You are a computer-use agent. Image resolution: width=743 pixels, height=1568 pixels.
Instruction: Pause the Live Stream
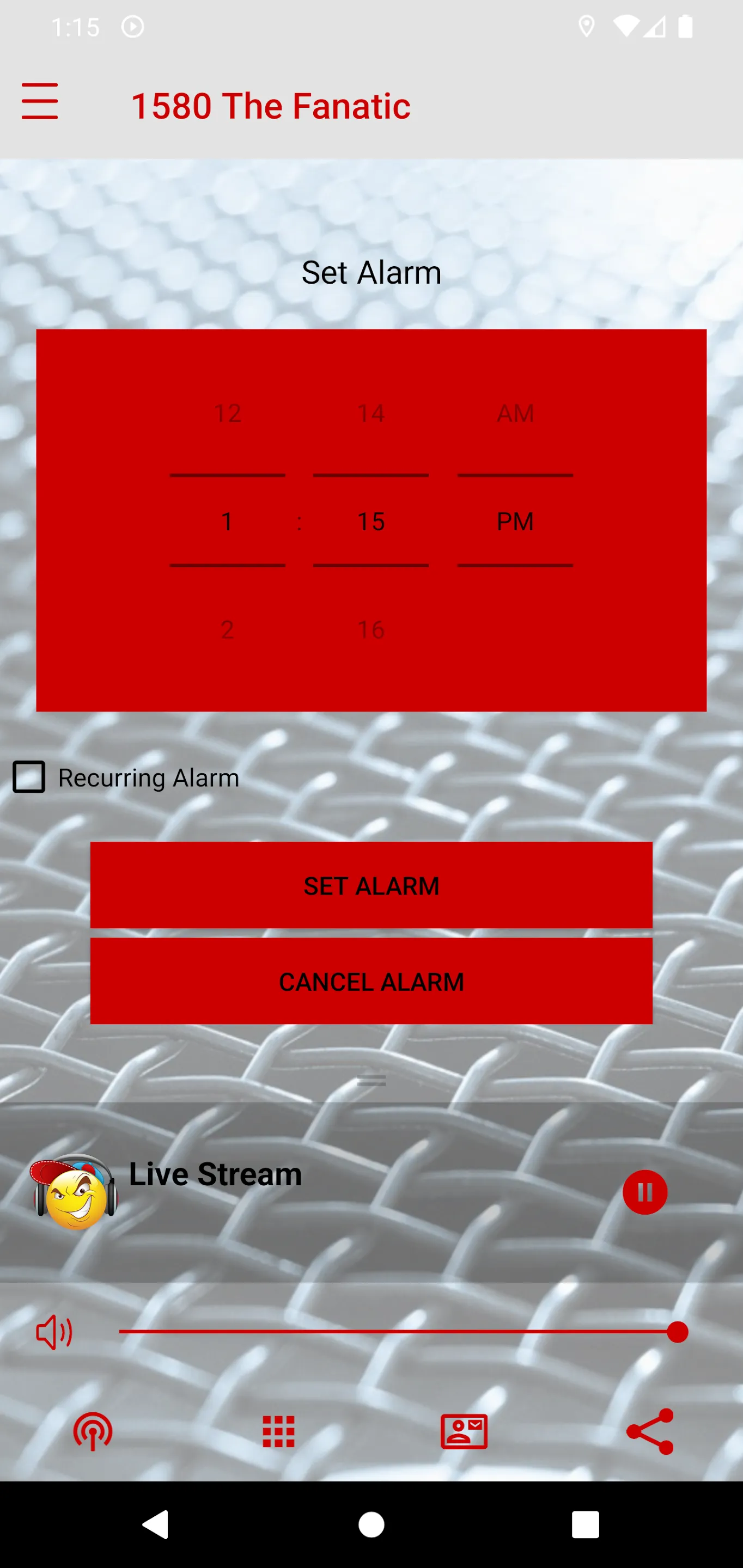[x=645, y=1192]
